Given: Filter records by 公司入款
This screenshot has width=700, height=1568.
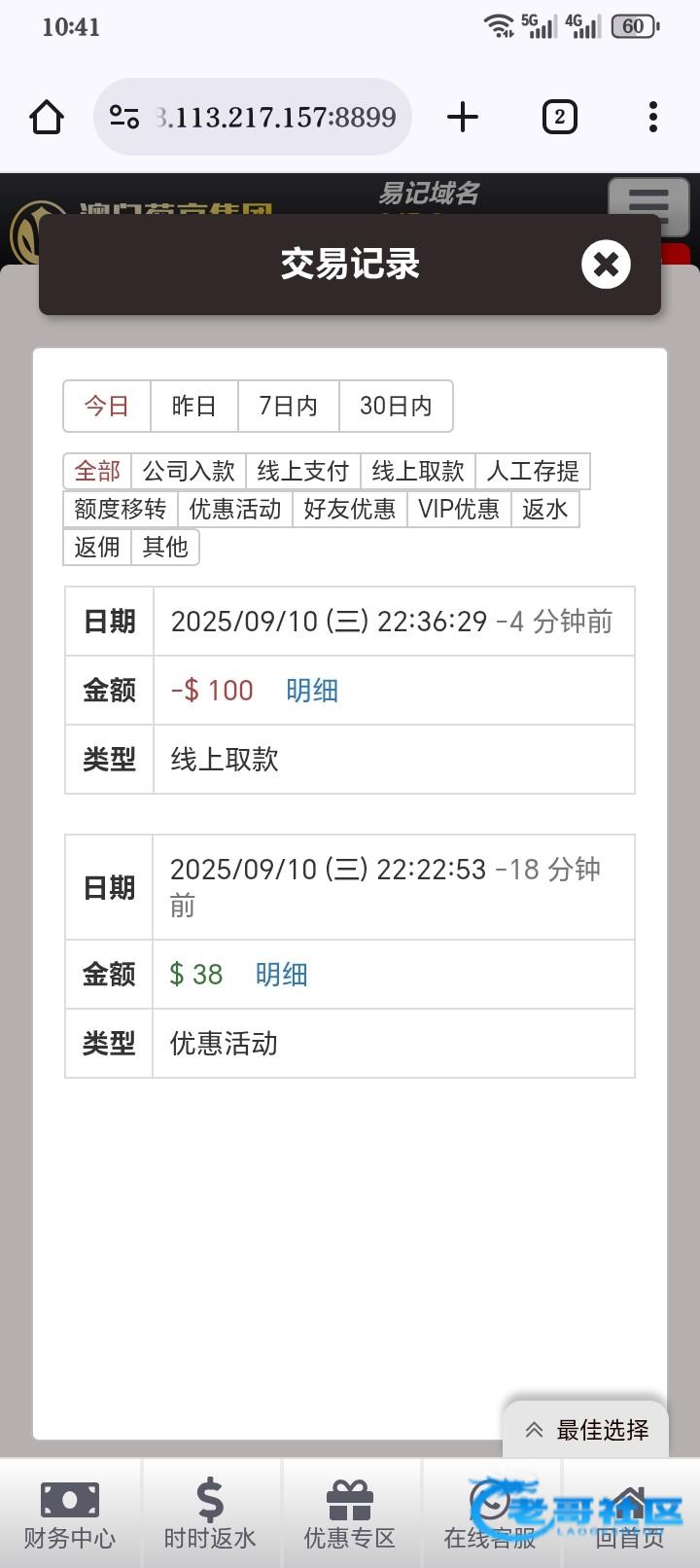Looking at the screenshot, I should pos(189,472).
